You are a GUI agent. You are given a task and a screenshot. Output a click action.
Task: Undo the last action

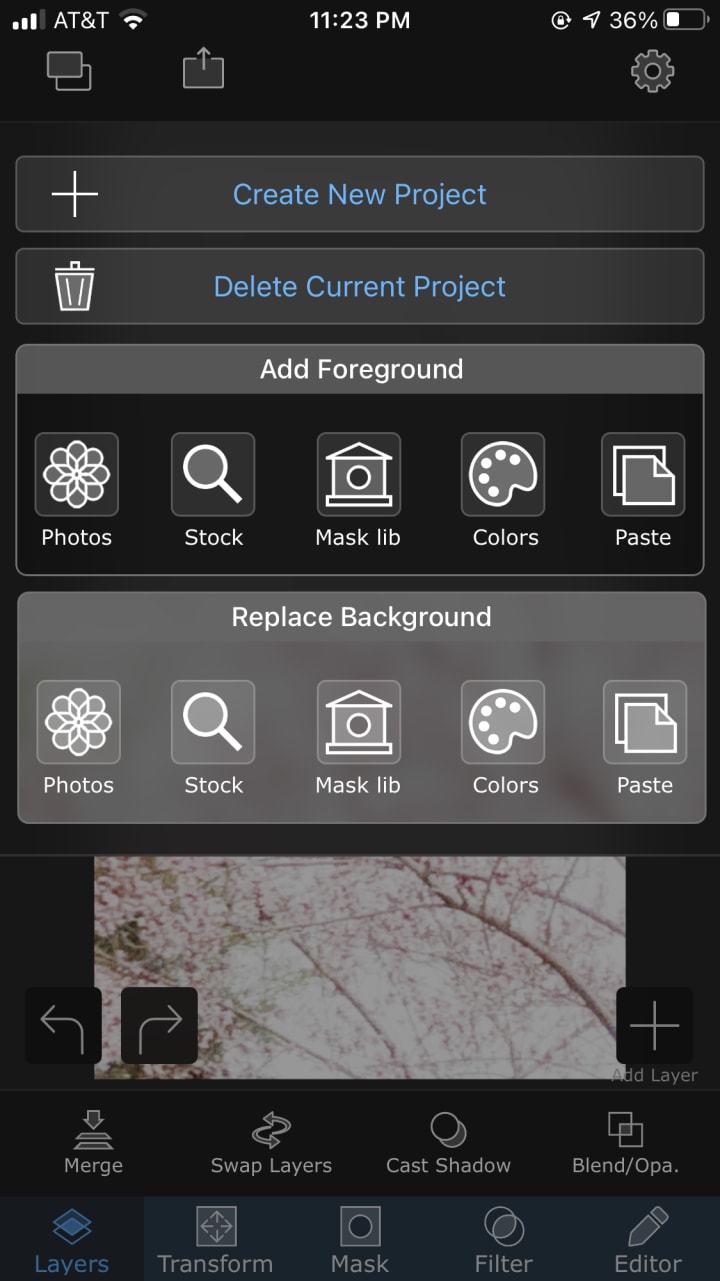[x=63, y=1025]
